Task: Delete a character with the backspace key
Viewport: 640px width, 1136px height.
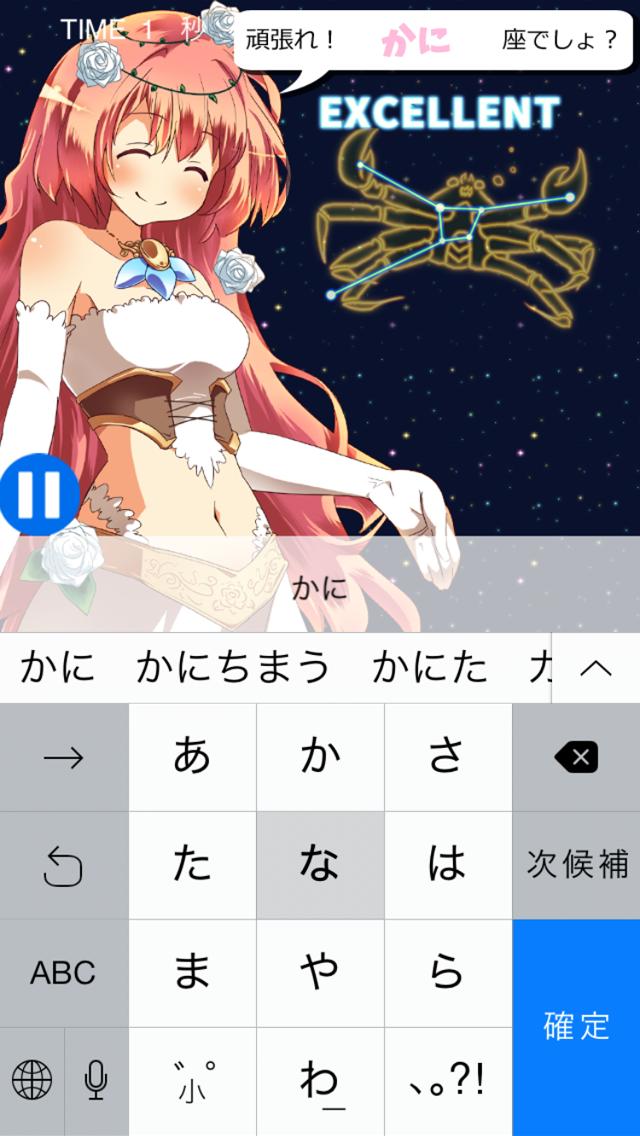Action: coord(576,757)
